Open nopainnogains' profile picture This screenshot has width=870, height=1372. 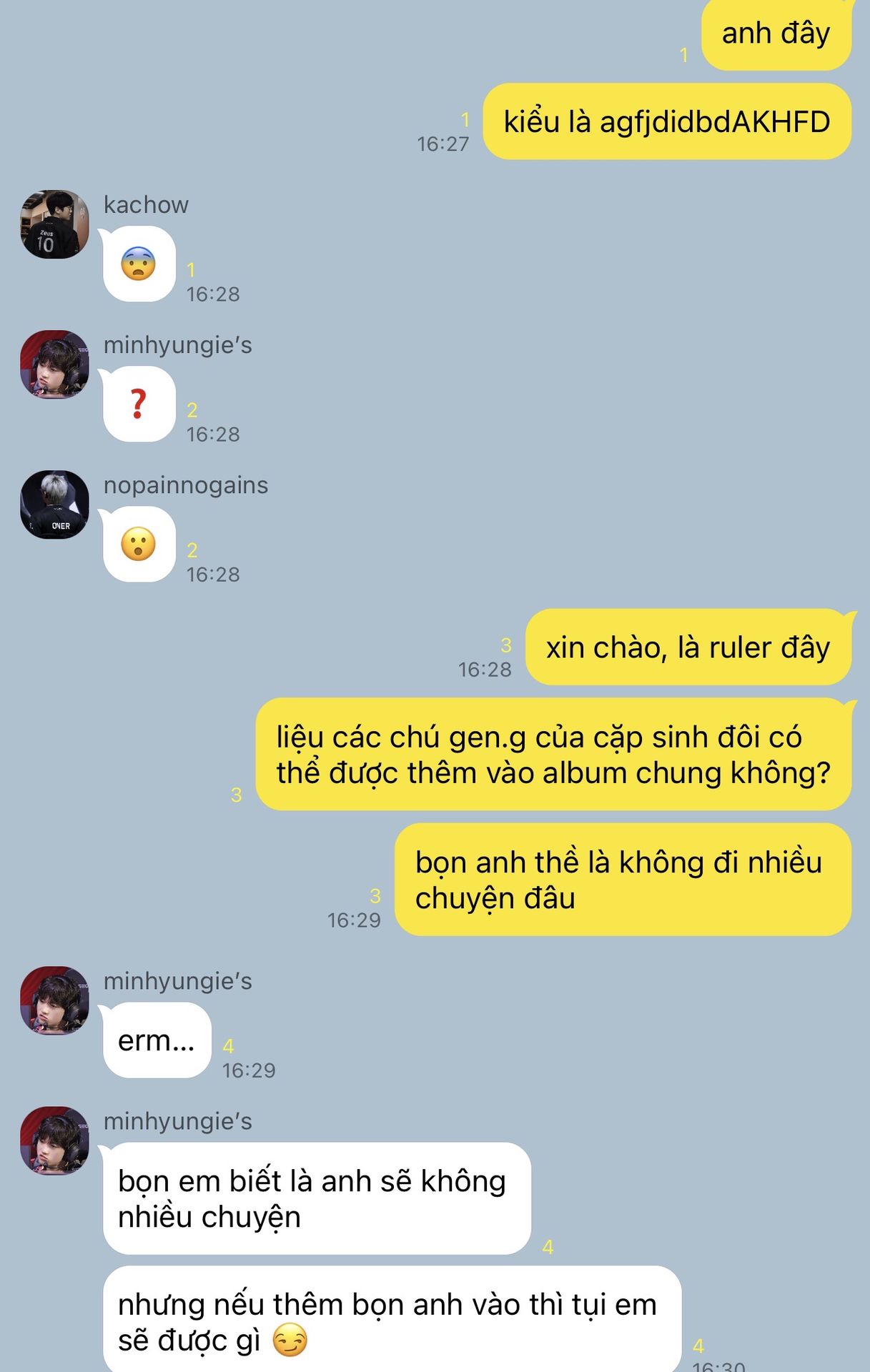[54, 504]
